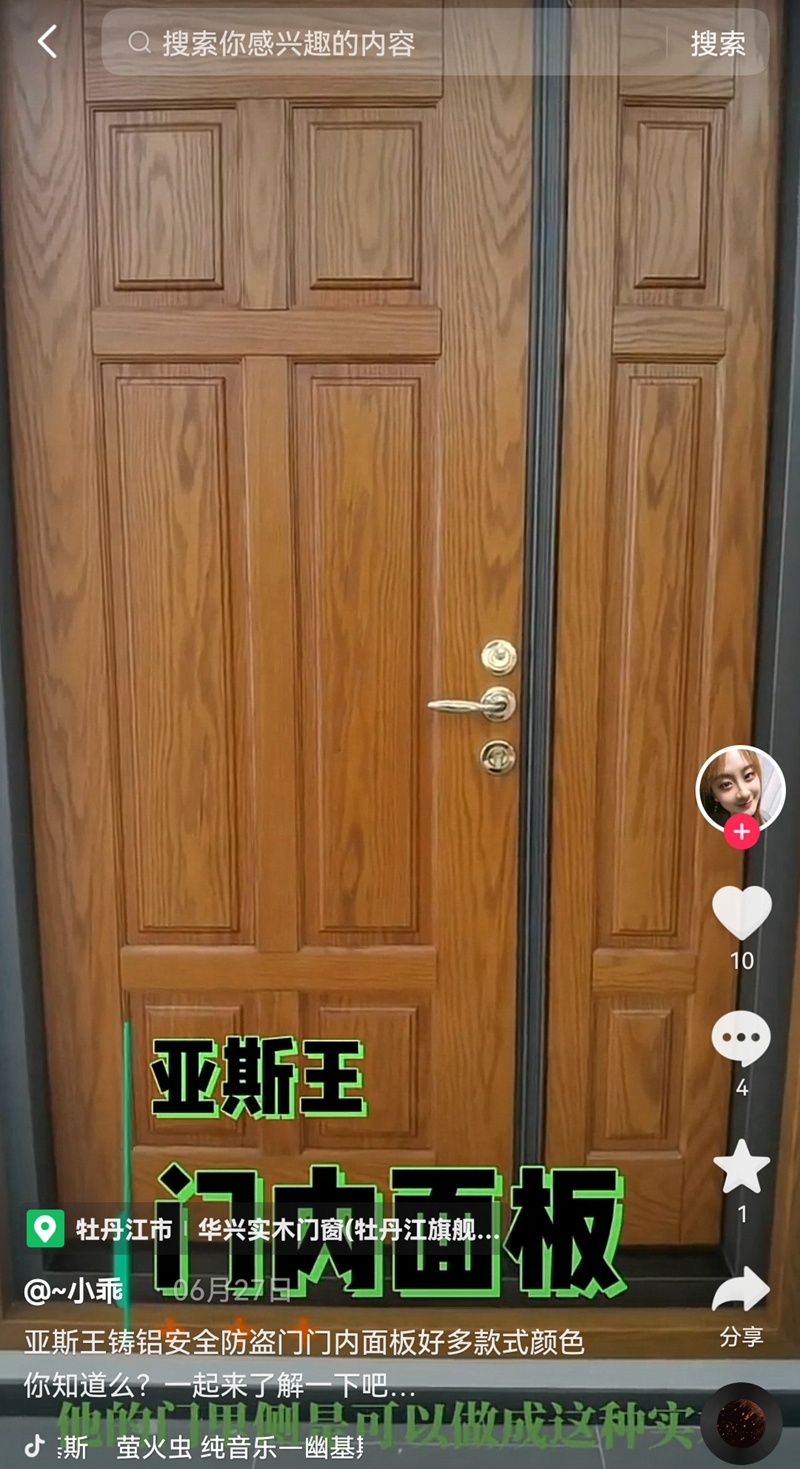Tap the 搜索 button
The height and width of the screenshot is (1469, 800).
717,43
